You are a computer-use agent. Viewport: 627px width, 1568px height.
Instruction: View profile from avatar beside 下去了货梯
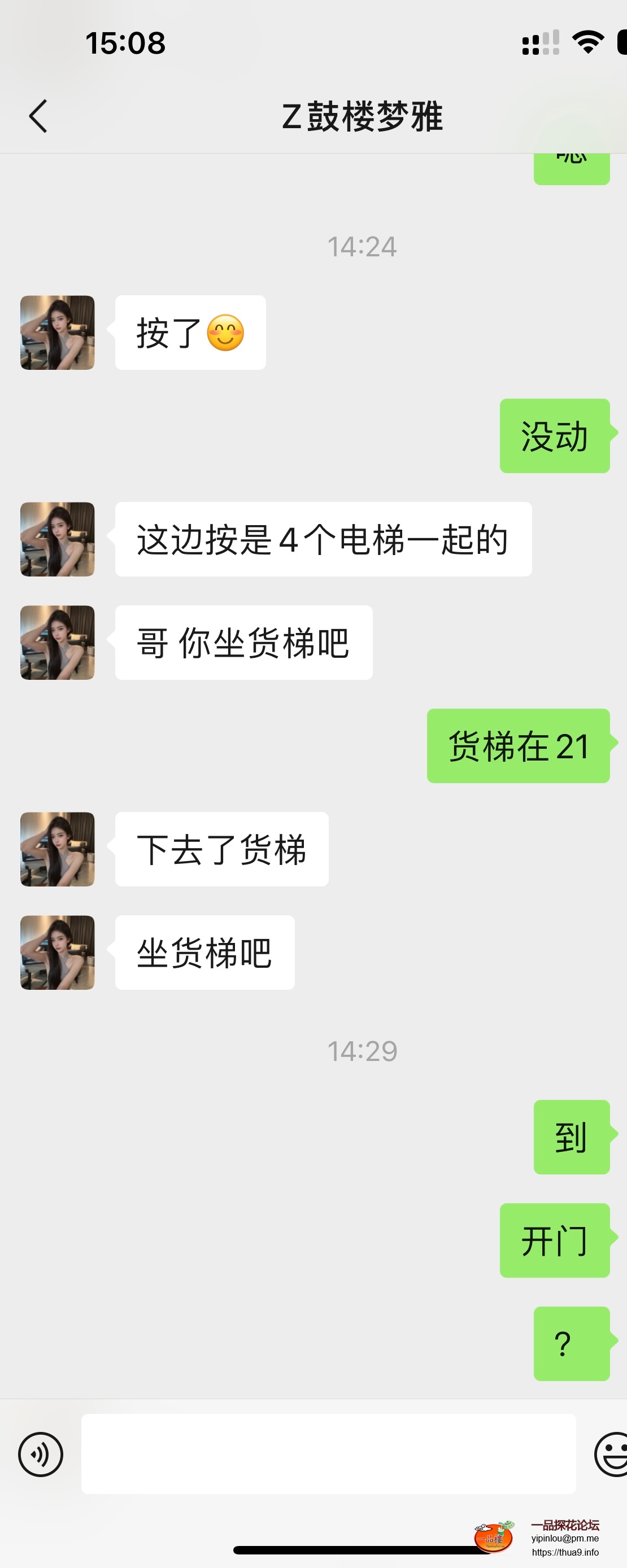57,849
